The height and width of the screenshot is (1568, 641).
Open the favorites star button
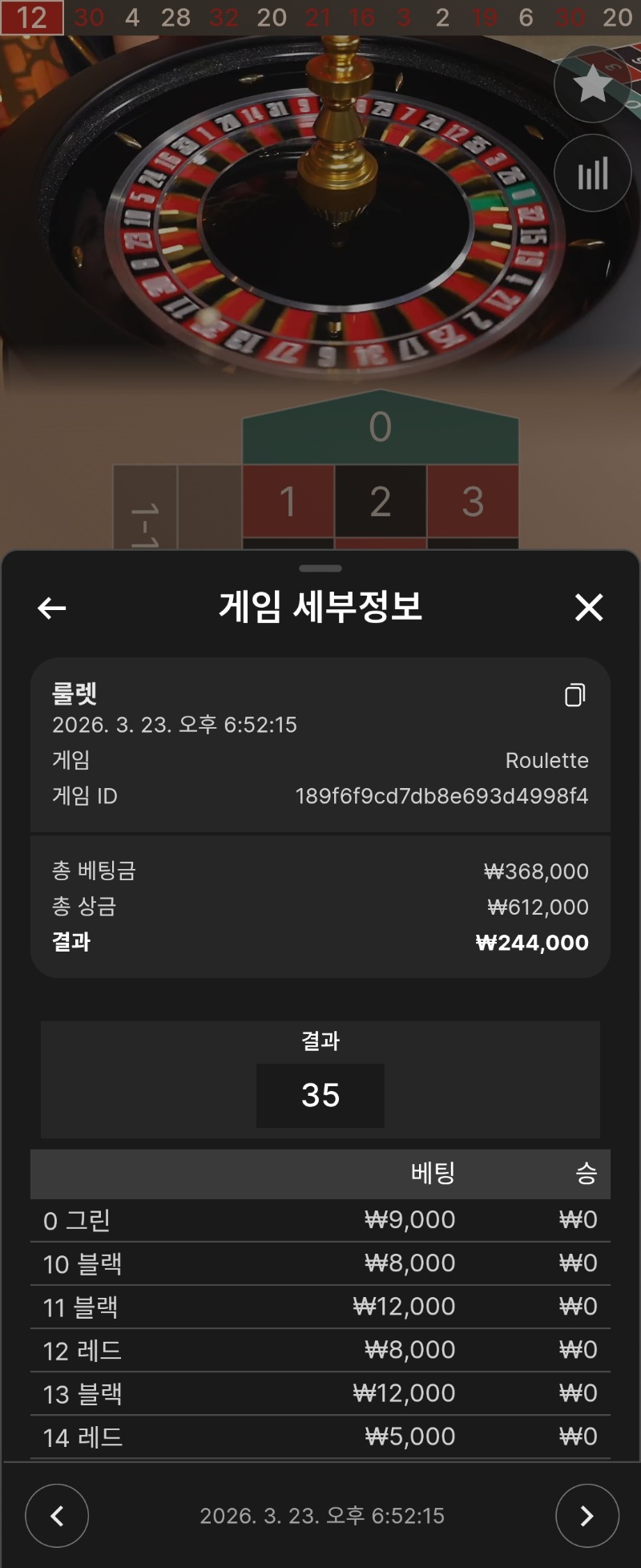pyautogui.click(x=593, y=84)
